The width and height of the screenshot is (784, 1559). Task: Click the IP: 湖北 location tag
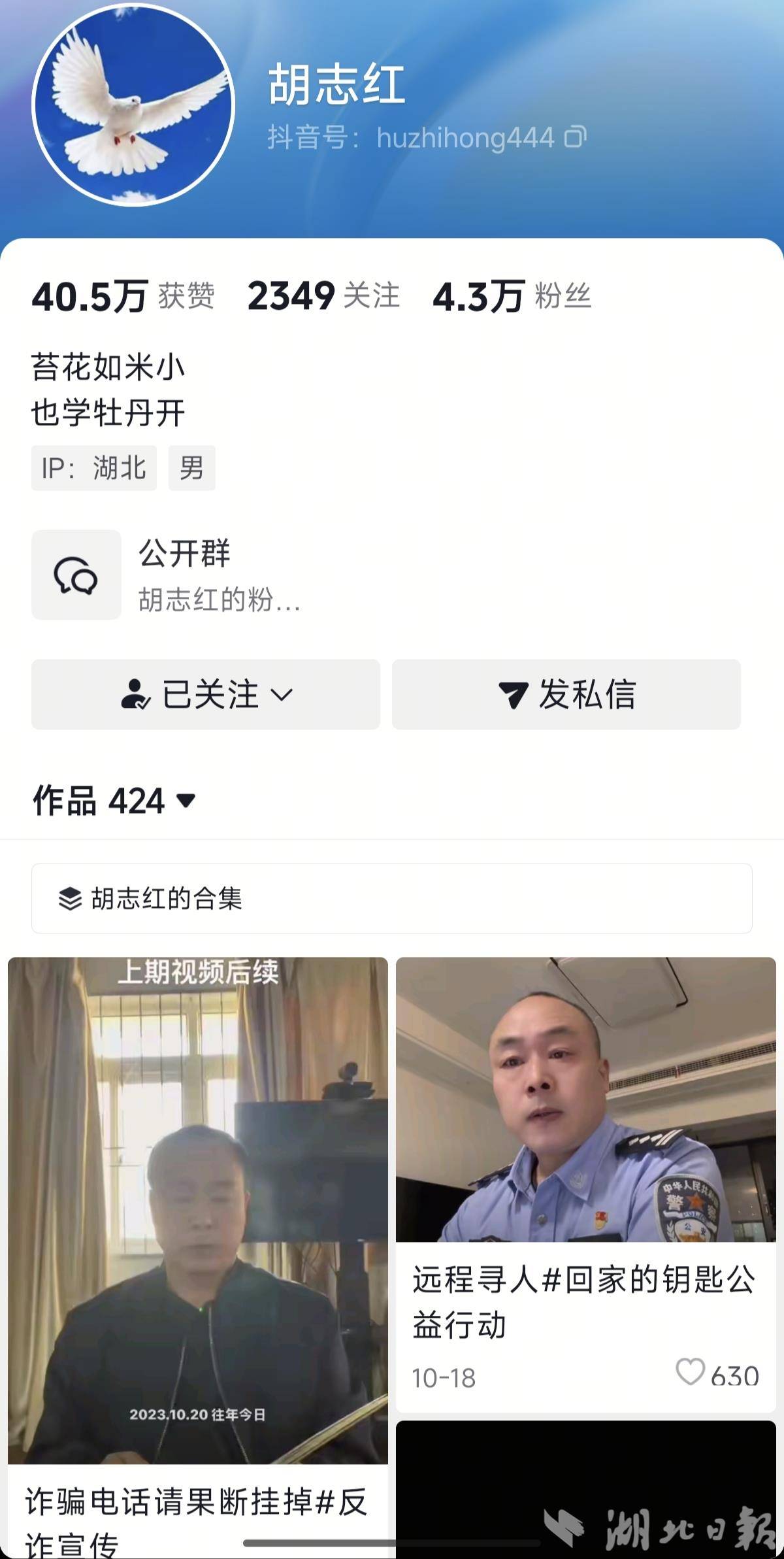pyautogui.click(x=95, y=468)
